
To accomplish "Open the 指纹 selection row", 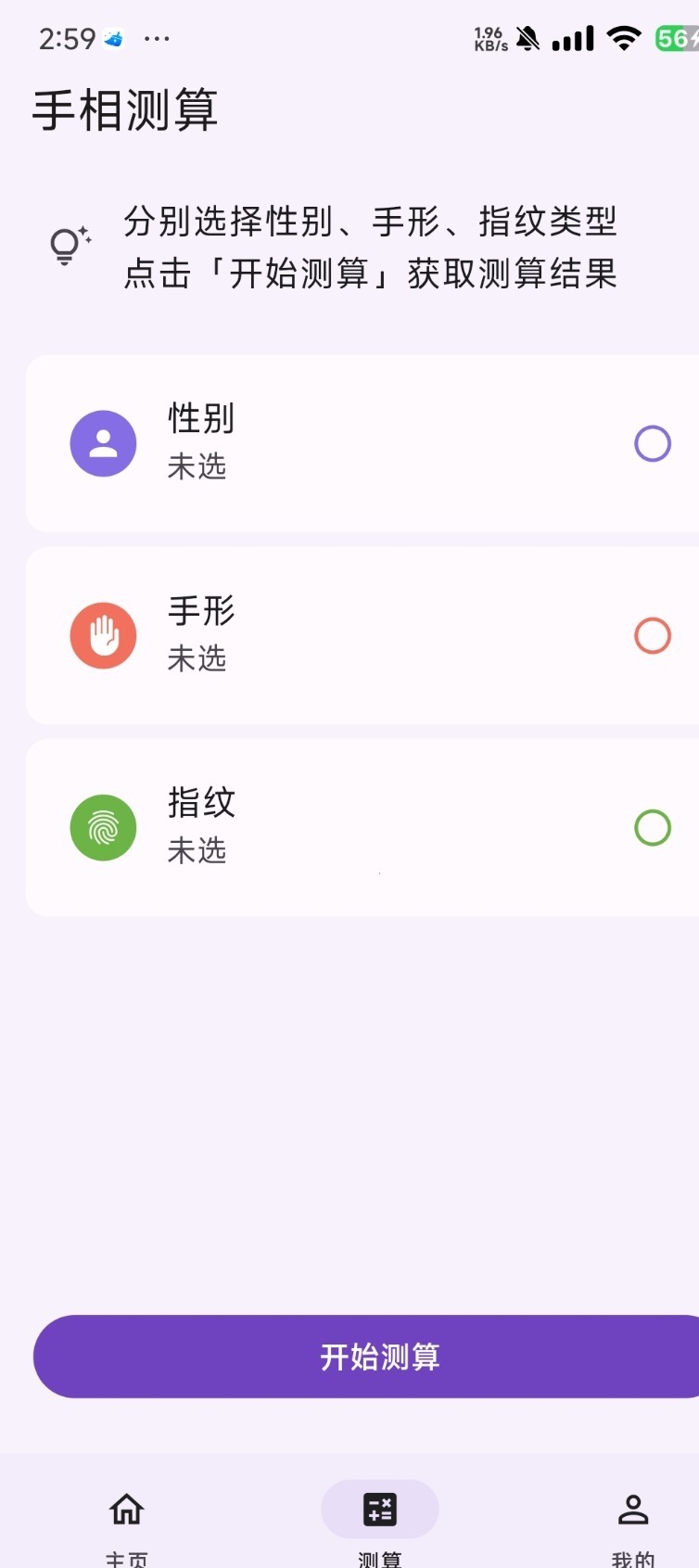I will point(362,827).
